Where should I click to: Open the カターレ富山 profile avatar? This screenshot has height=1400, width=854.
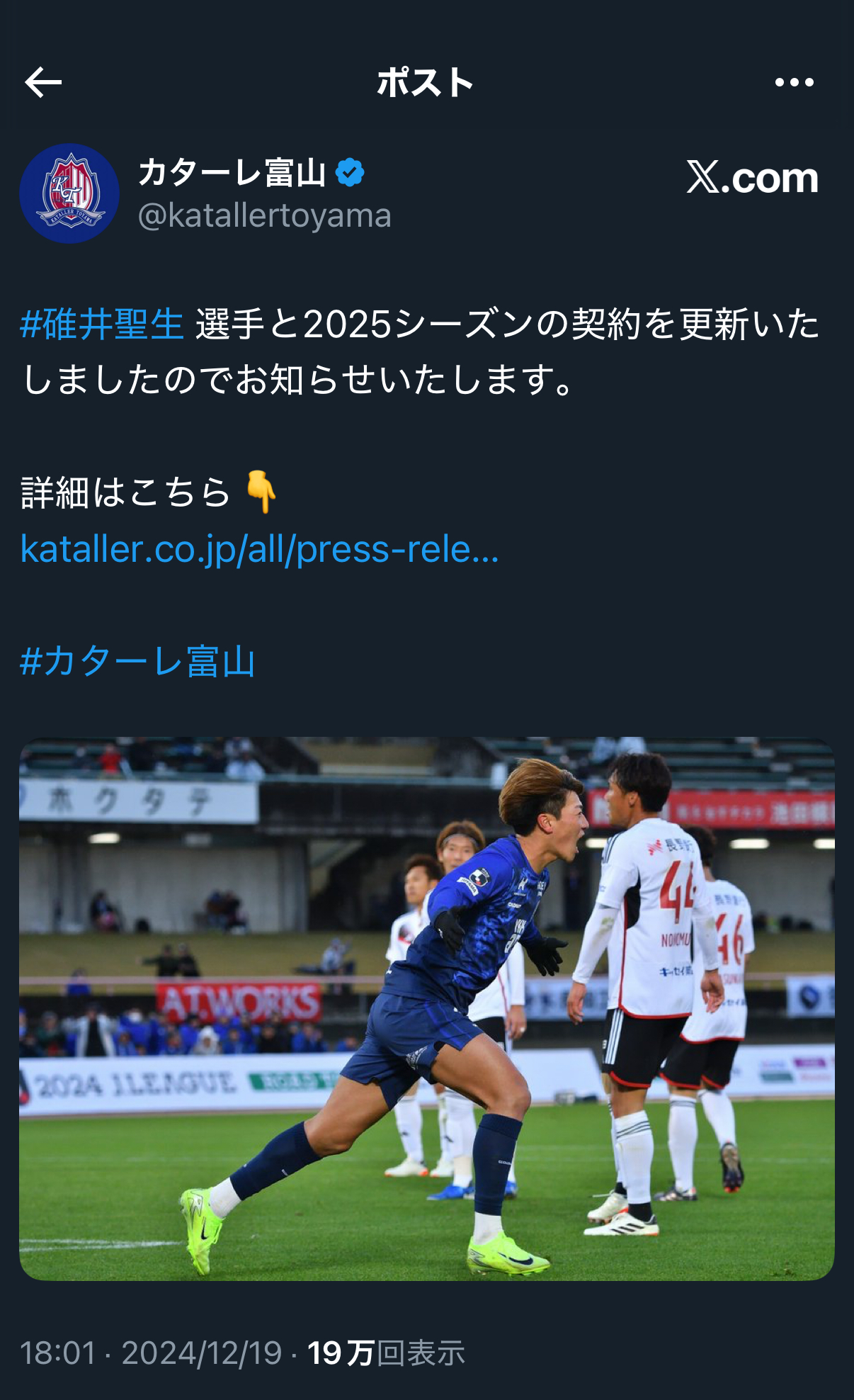click(x=69, y=193)
